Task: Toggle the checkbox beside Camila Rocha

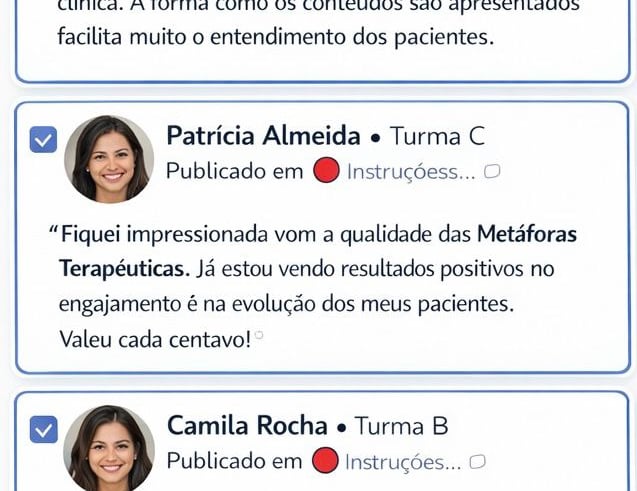Action: click(43, 429)
